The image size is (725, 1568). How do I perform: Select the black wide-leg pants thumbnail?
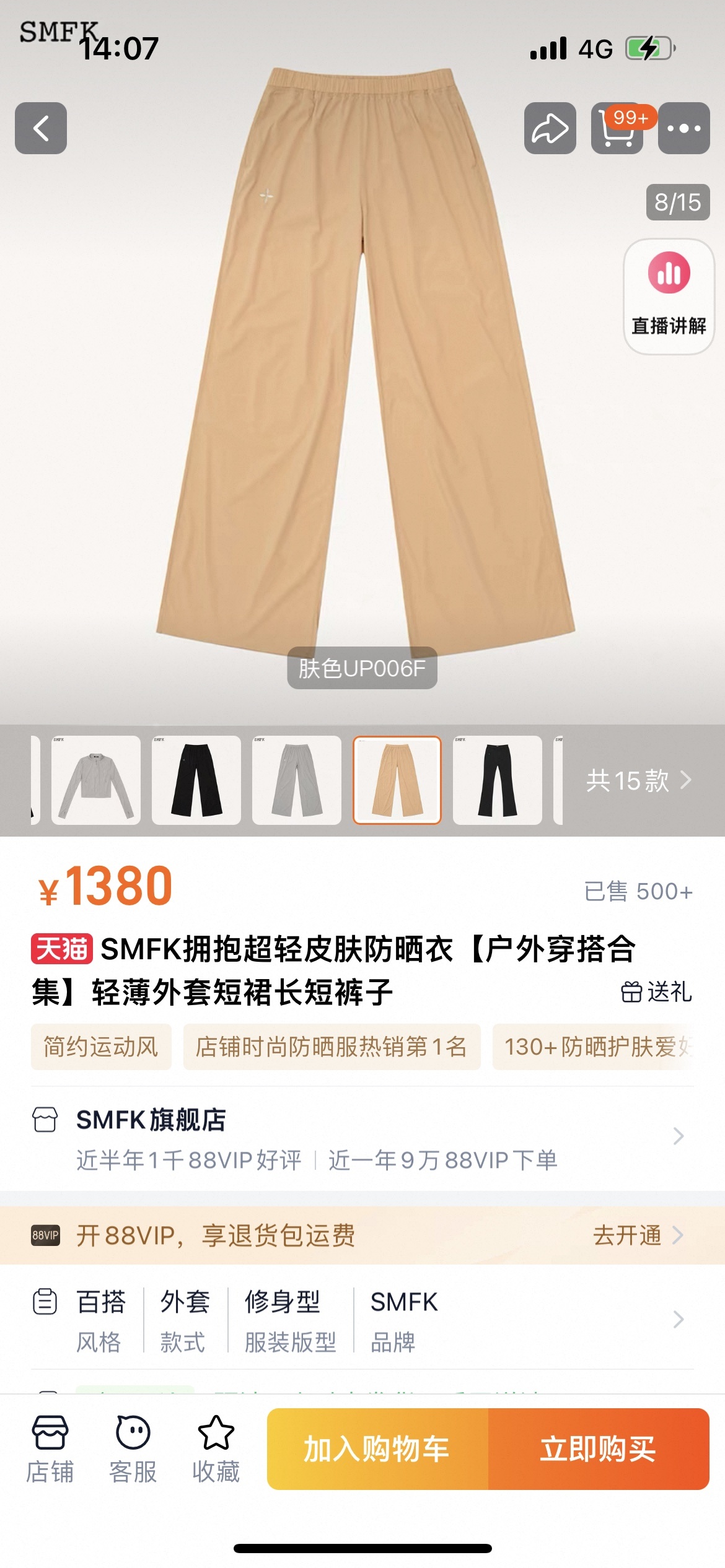196,780
